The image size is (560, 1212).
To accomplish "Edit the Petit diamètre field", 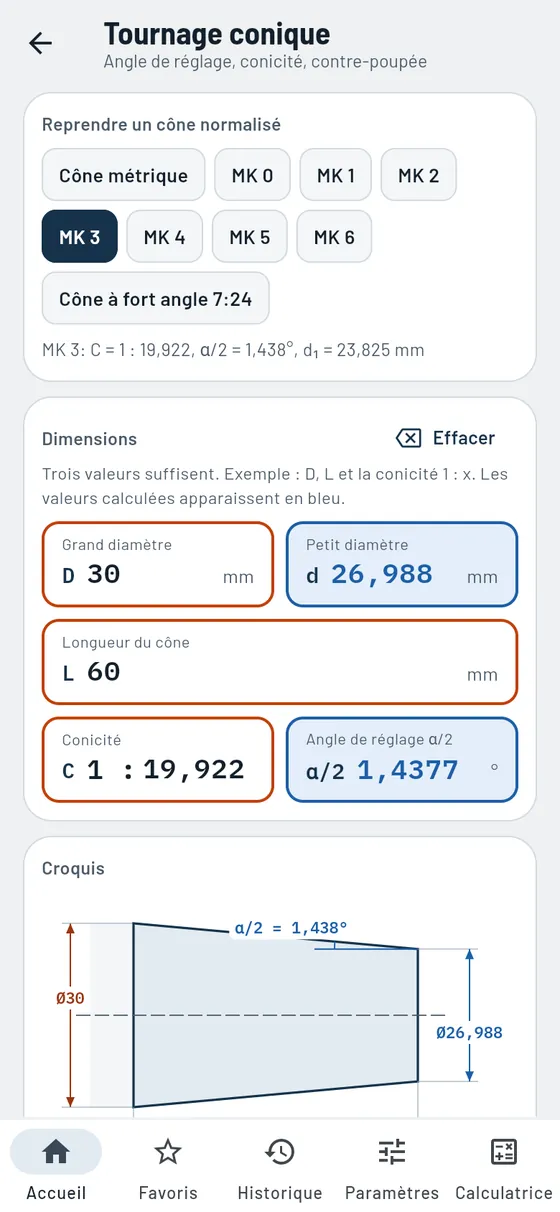I will click(402, 564).
